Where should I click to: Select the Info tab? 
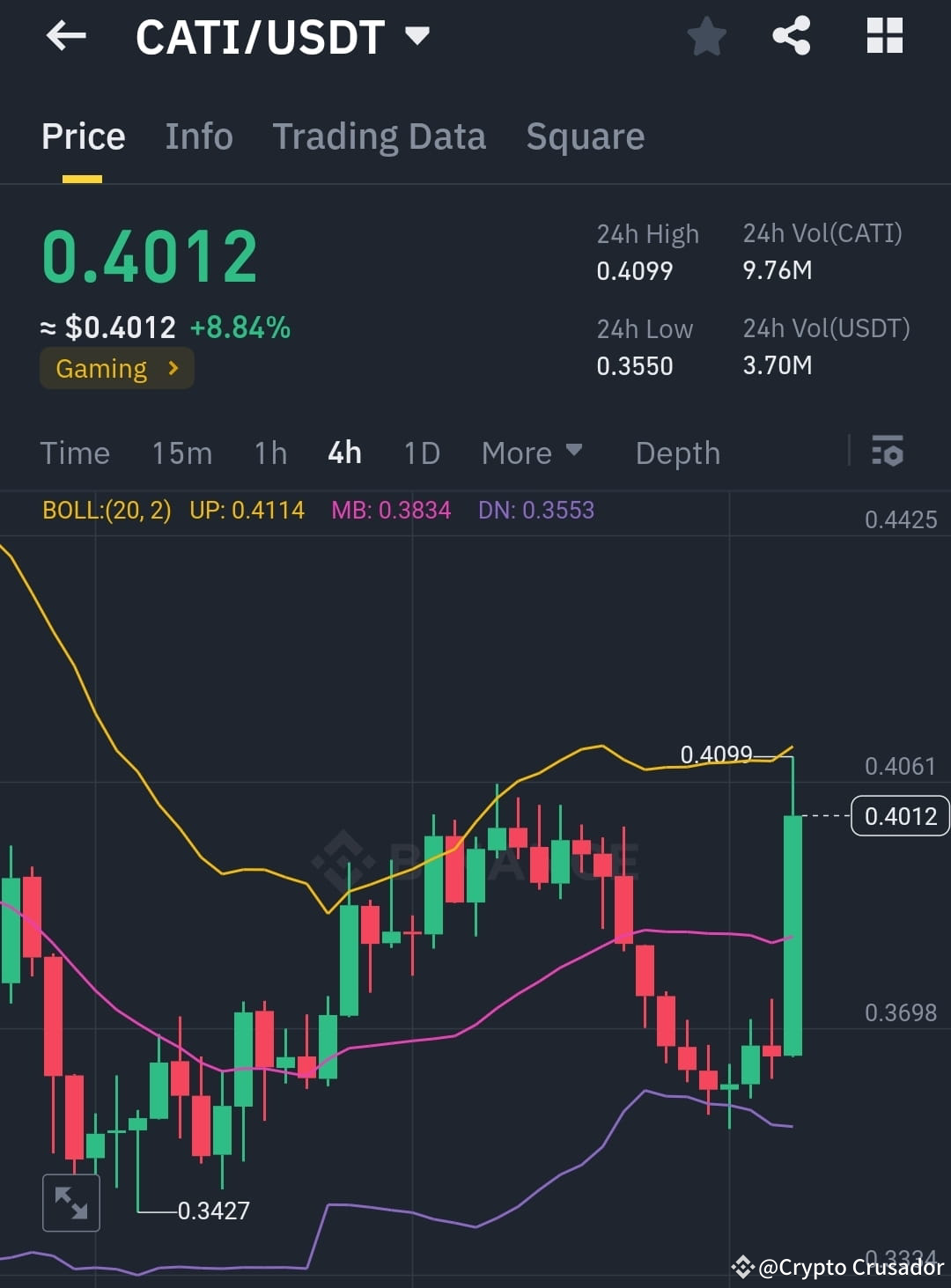coord(198,136)
